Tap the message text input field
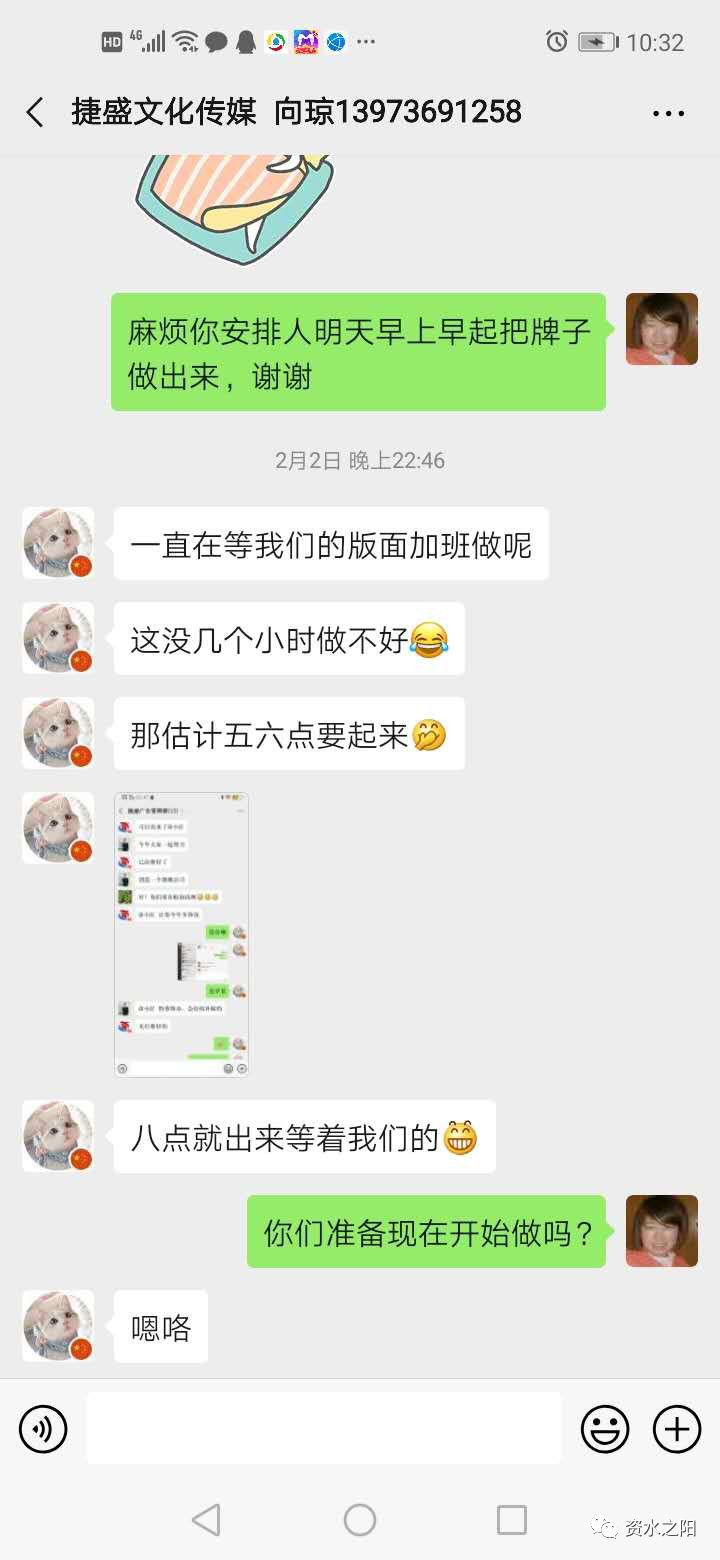This screenshot has height=1560, width=720. pos(323,1428)
